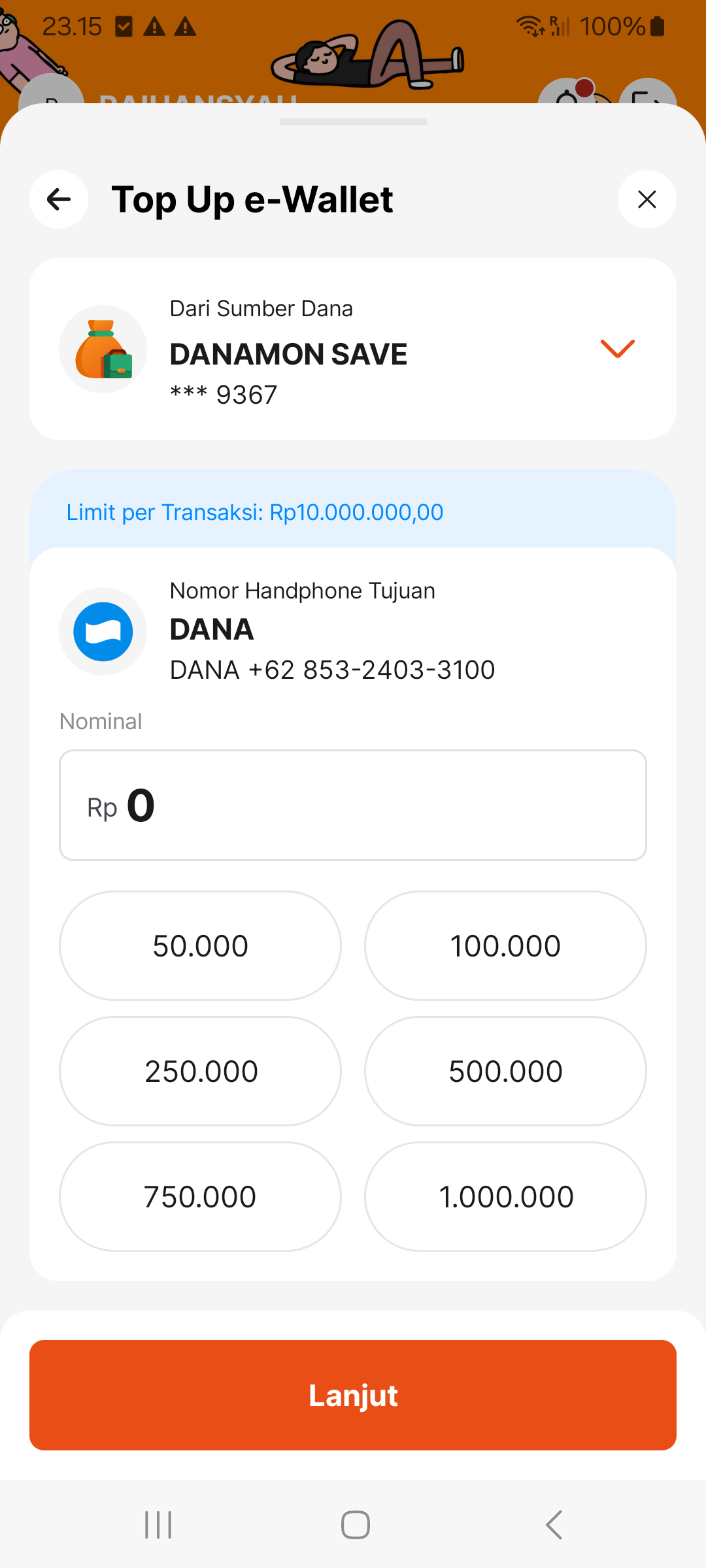Go back from Top Up e-Wallet
706x1568 pixels.
[59, 199]
